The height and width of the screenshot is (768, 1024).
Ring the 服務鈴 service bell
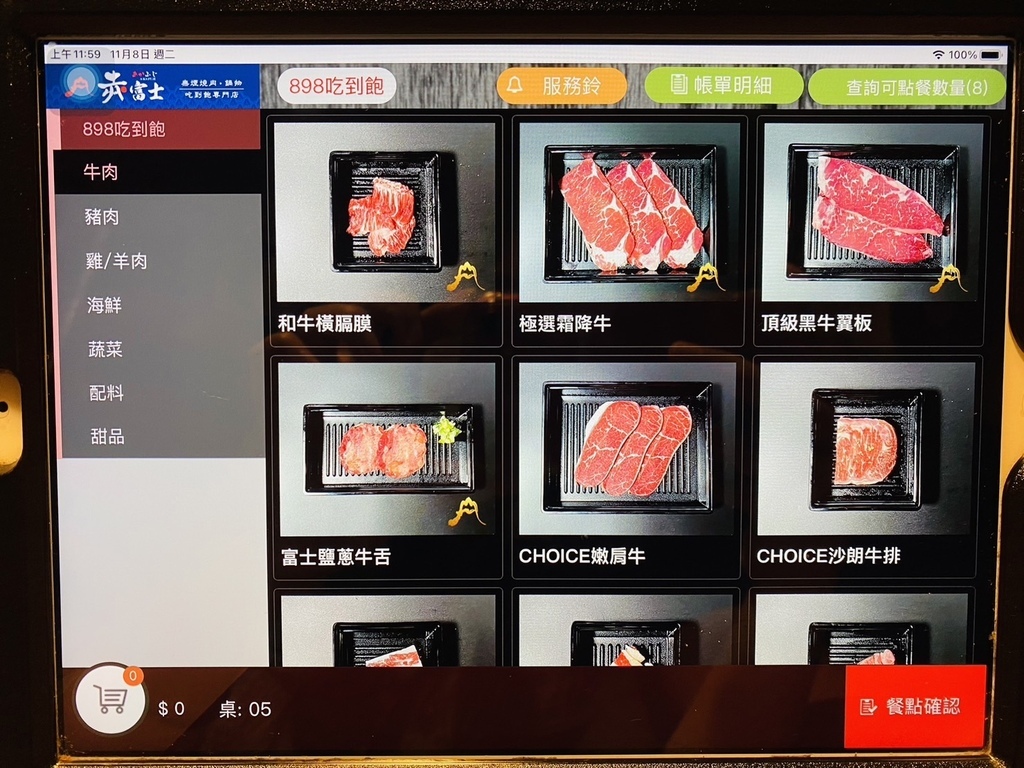point(561,86)
